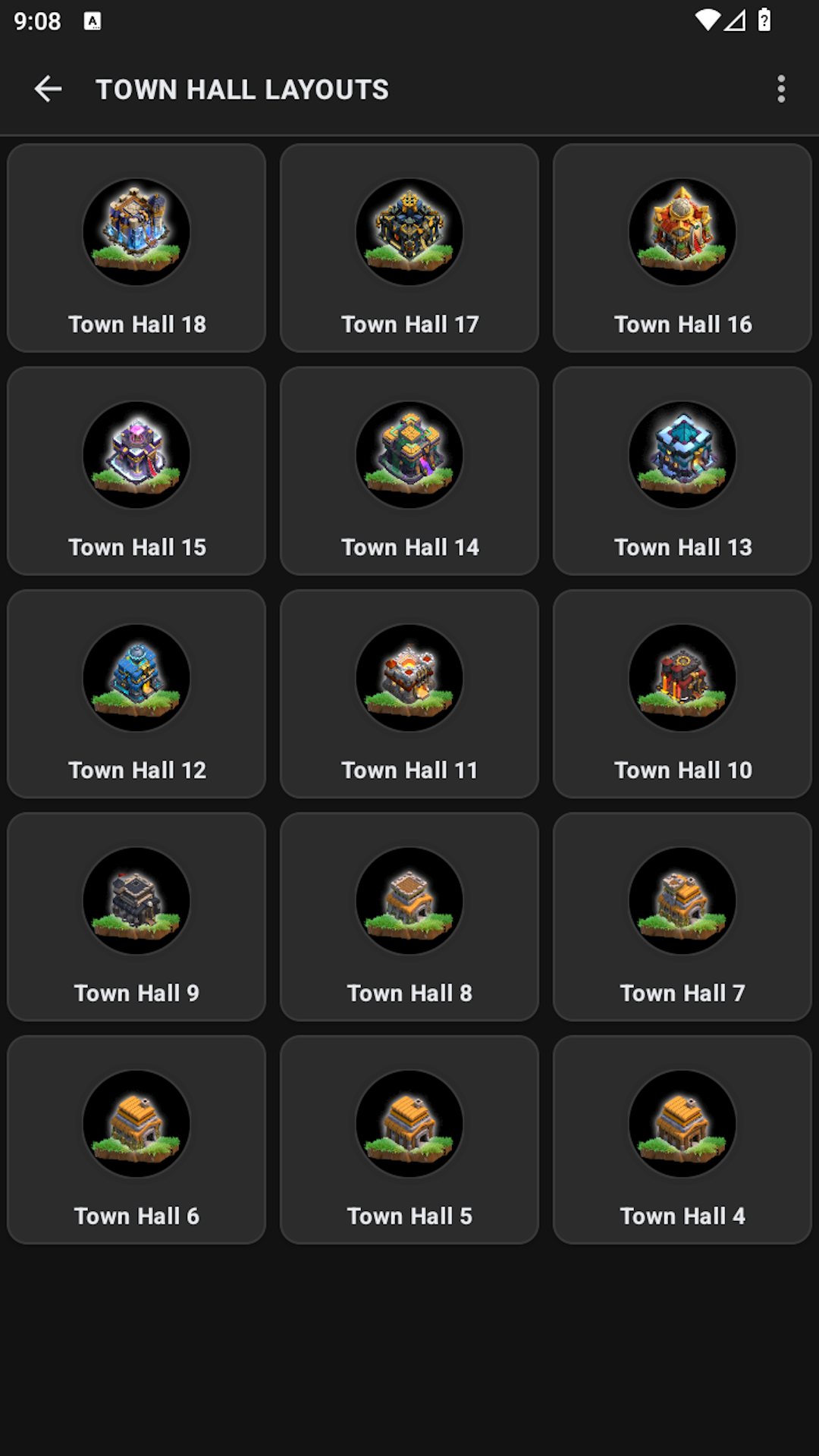Open Town Hall 4 layouts
Image resolution: width=819 pixels, height=1456 pixels.
(682, 1140)
